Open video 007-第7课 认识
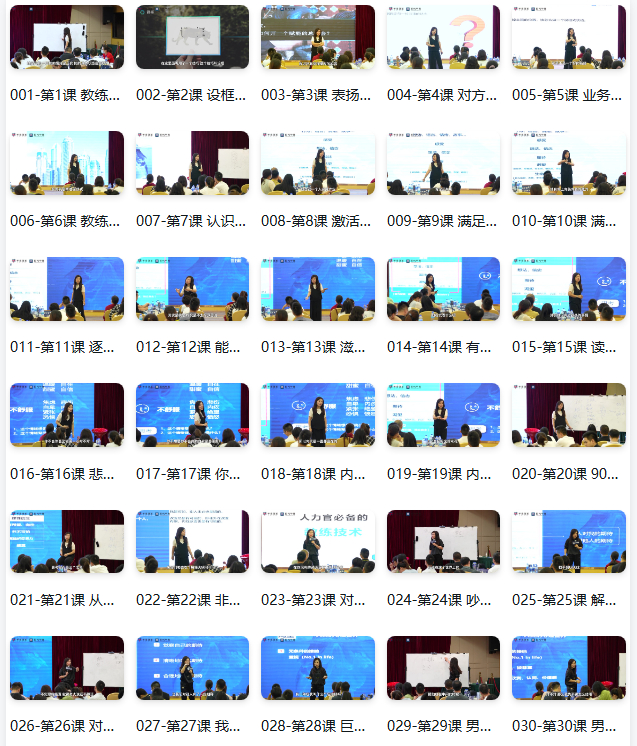Viewport: 637px width, 746px height. [192, 163]
